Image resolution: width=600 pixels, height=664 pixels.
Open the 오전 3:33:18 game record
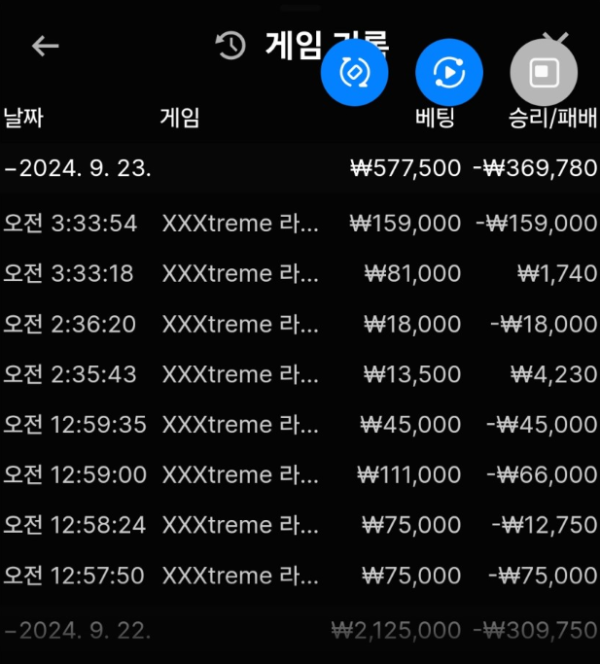(x=300, y=273)
